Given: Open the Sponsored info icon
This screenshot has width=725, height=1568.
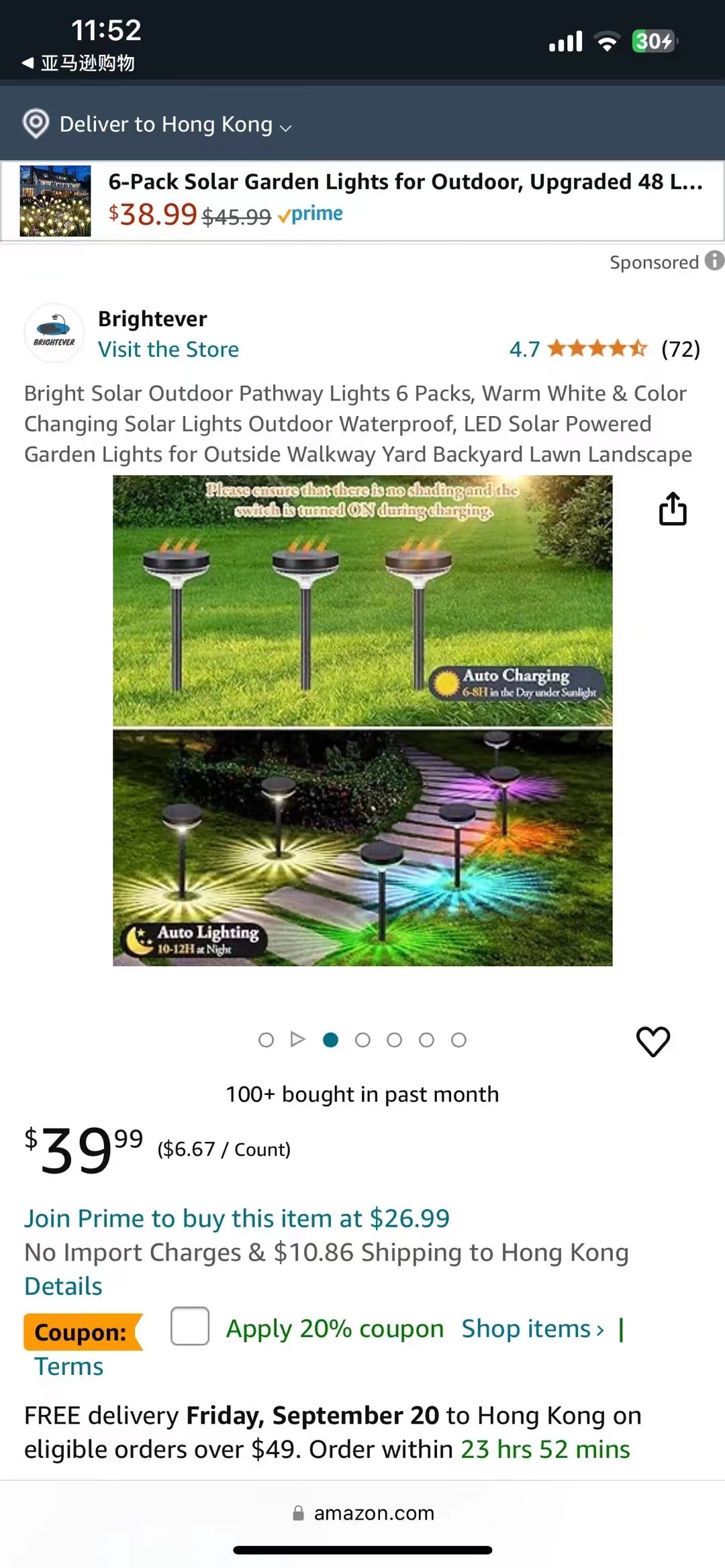Looking at the screenshot, I should tap(714, 260).
